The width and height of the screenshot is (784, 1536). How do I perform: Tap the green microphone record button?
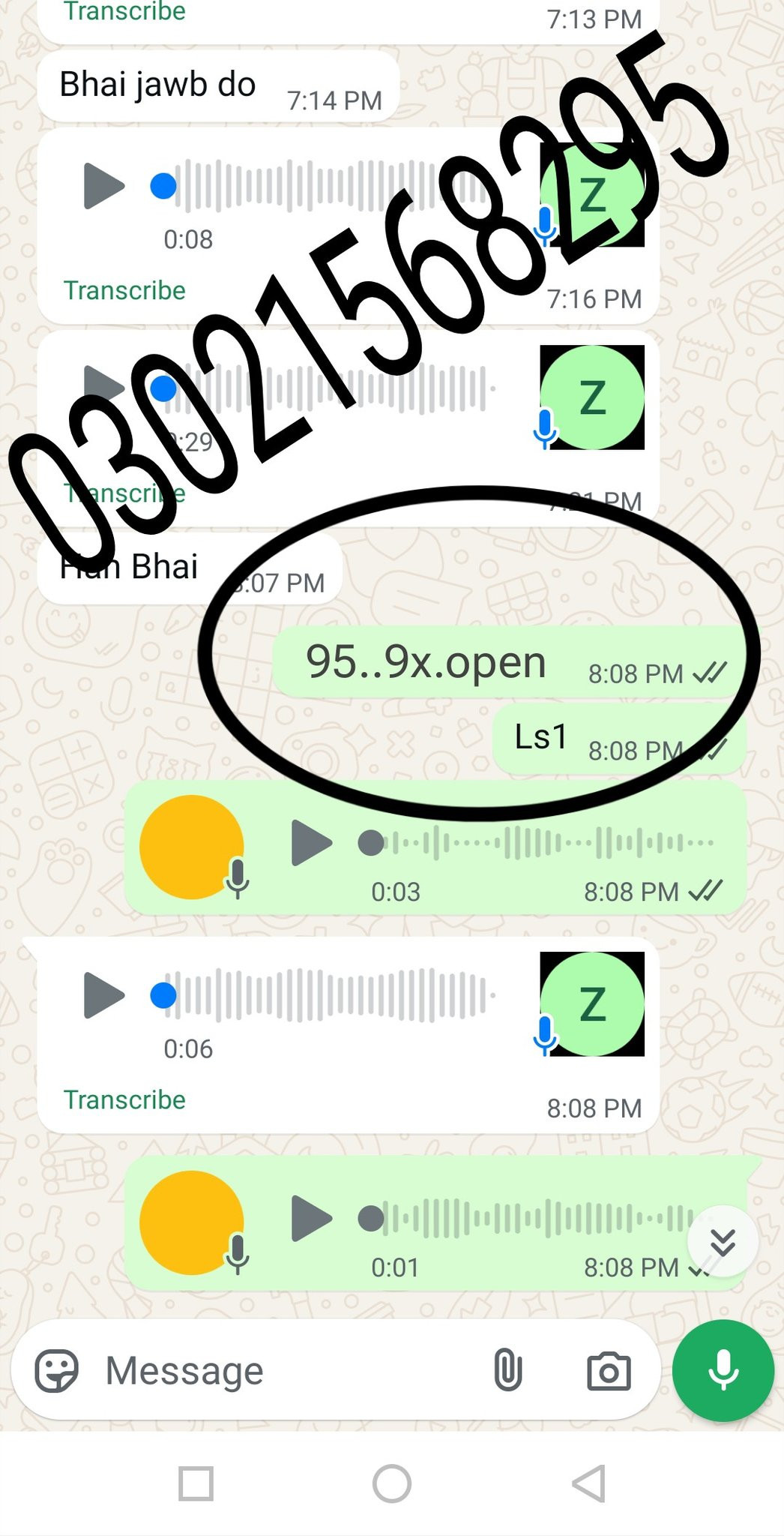click(x=723, y=1371)
